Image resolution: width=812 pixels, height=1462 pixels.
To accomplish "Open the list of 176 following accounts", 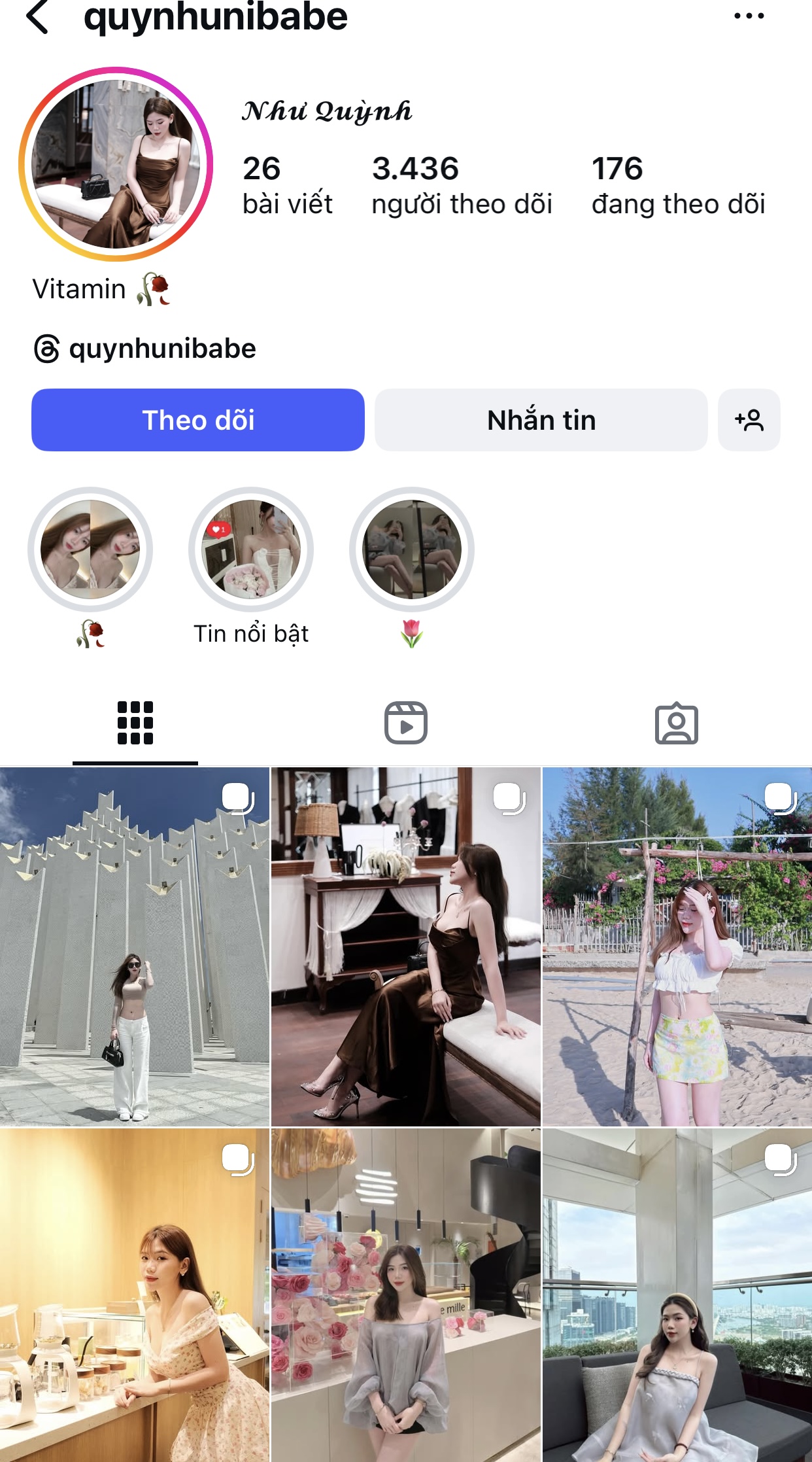I will [678, 186].
